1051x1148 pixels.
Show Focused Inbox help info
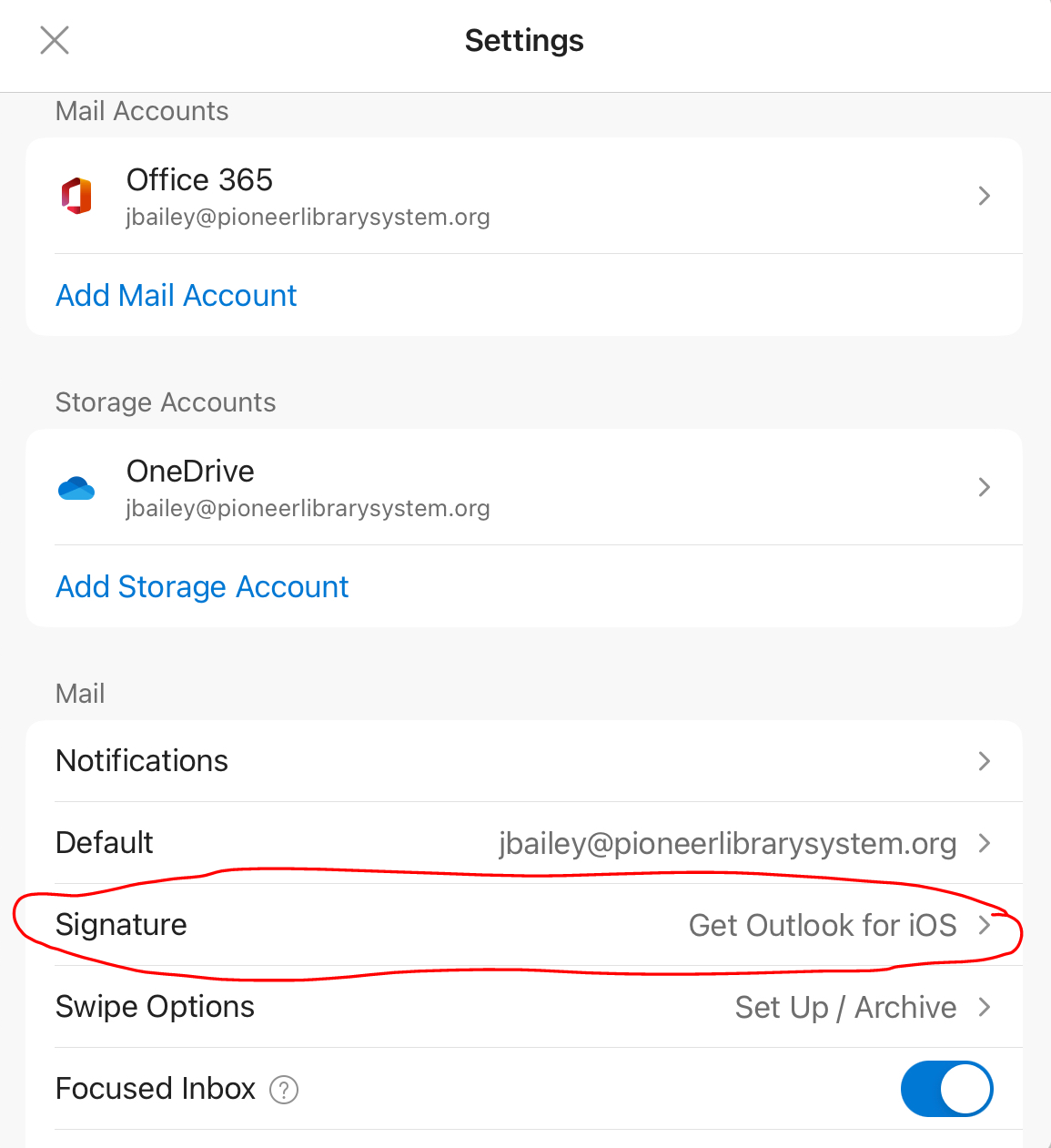tap(284, 1090)
